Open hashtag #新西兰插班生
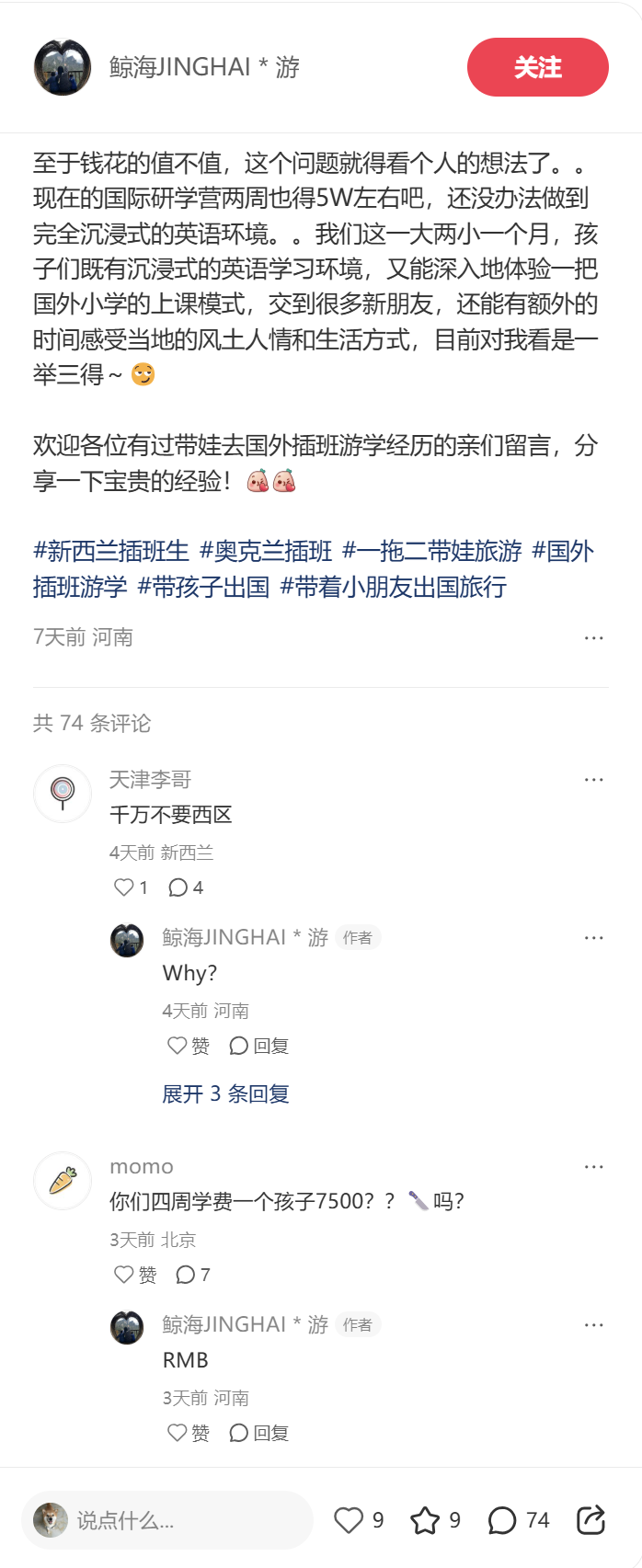This screenshot has height=1568, width=642. [x=111, y=551]
